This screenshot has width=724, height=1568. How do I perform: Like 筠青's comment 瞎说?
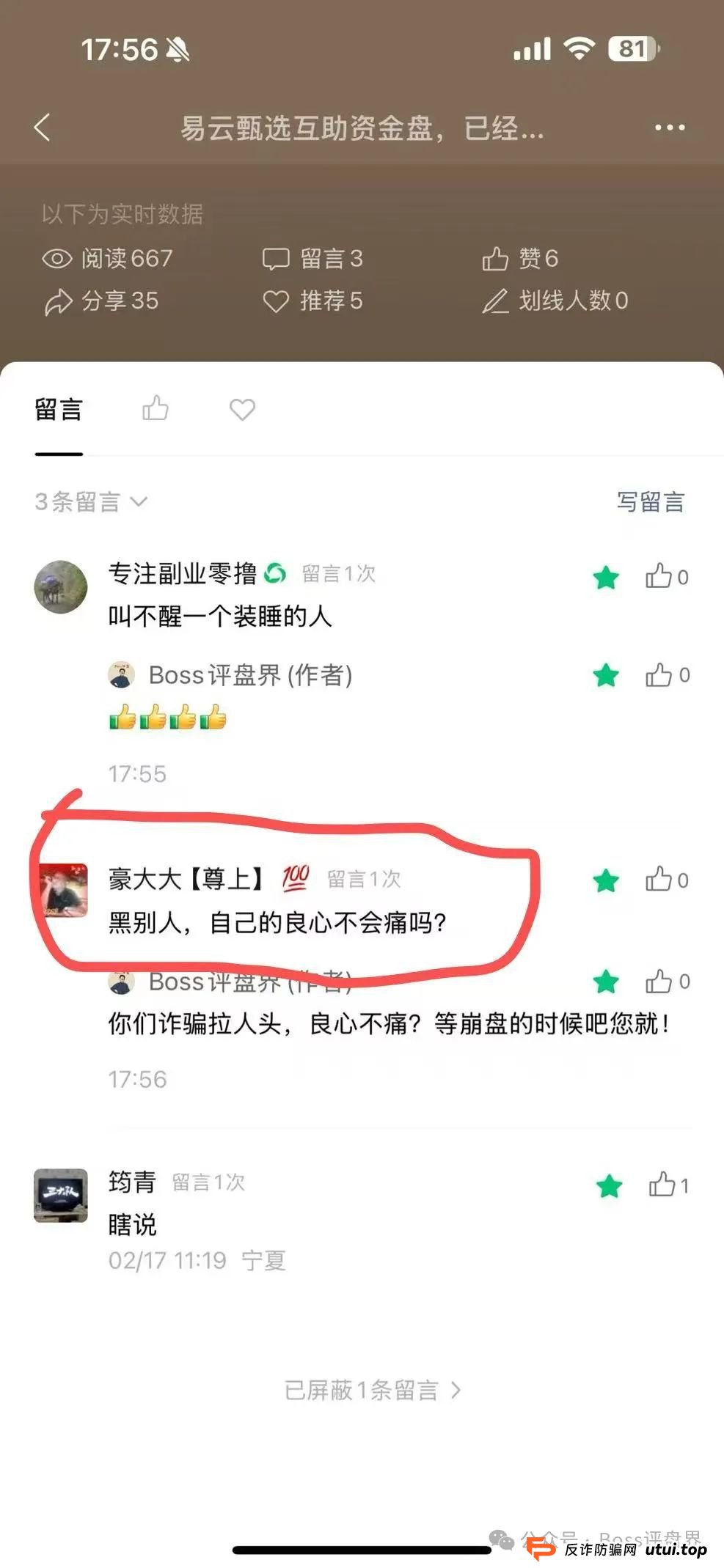[x=662, y=1185]
